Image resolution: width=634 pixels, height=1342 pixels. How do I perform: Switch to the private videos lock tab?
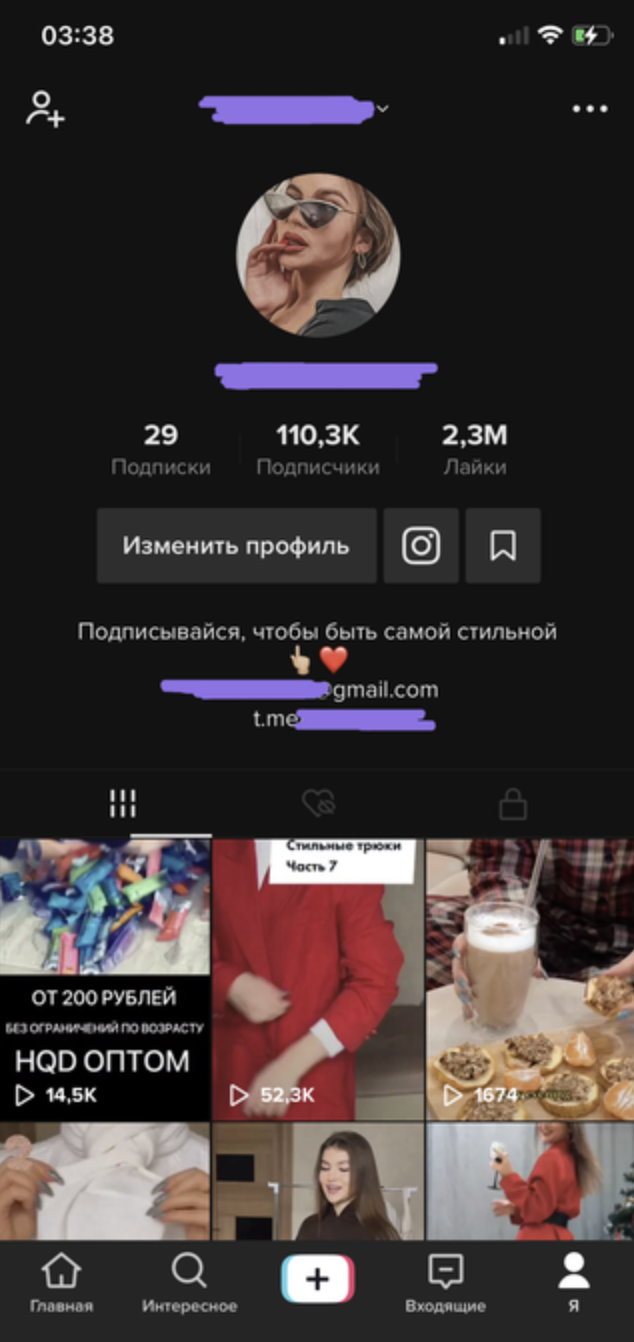[512, 803]
